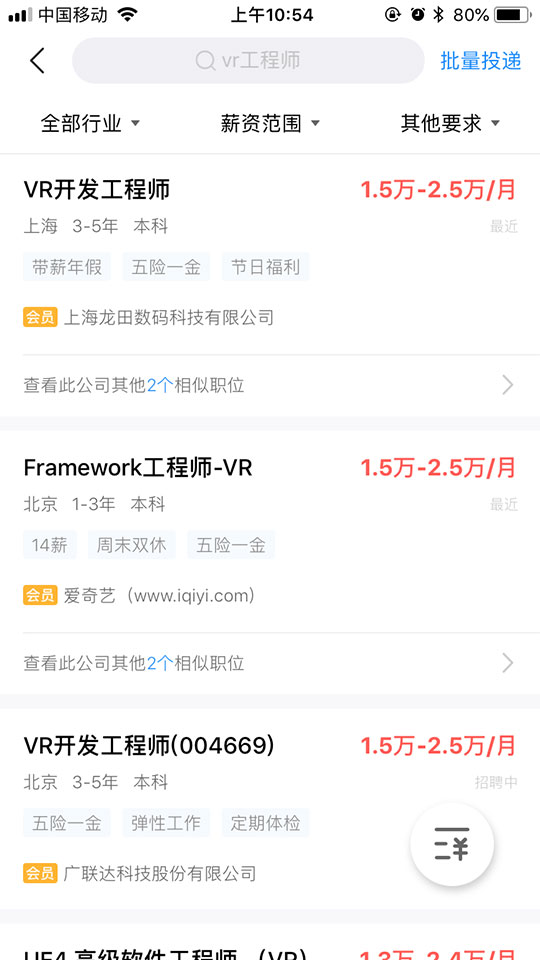Open the 其他要求 requirements filter
Viewport: 540px width, 960px height.
pos(450,124)
